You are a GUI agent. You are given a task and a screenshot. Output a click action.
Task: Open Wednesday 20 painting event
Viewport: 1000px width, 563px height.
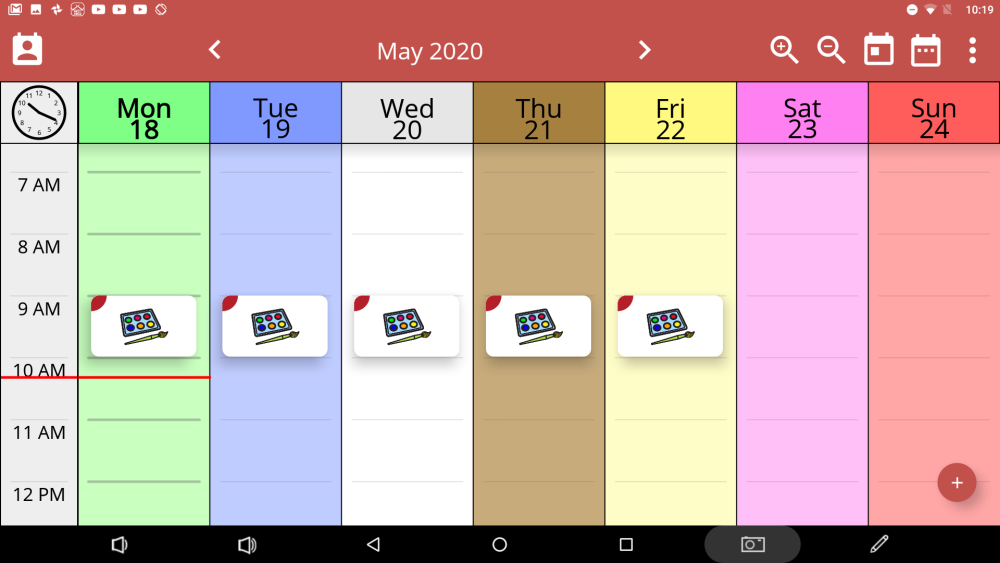[x=407, y=326]
